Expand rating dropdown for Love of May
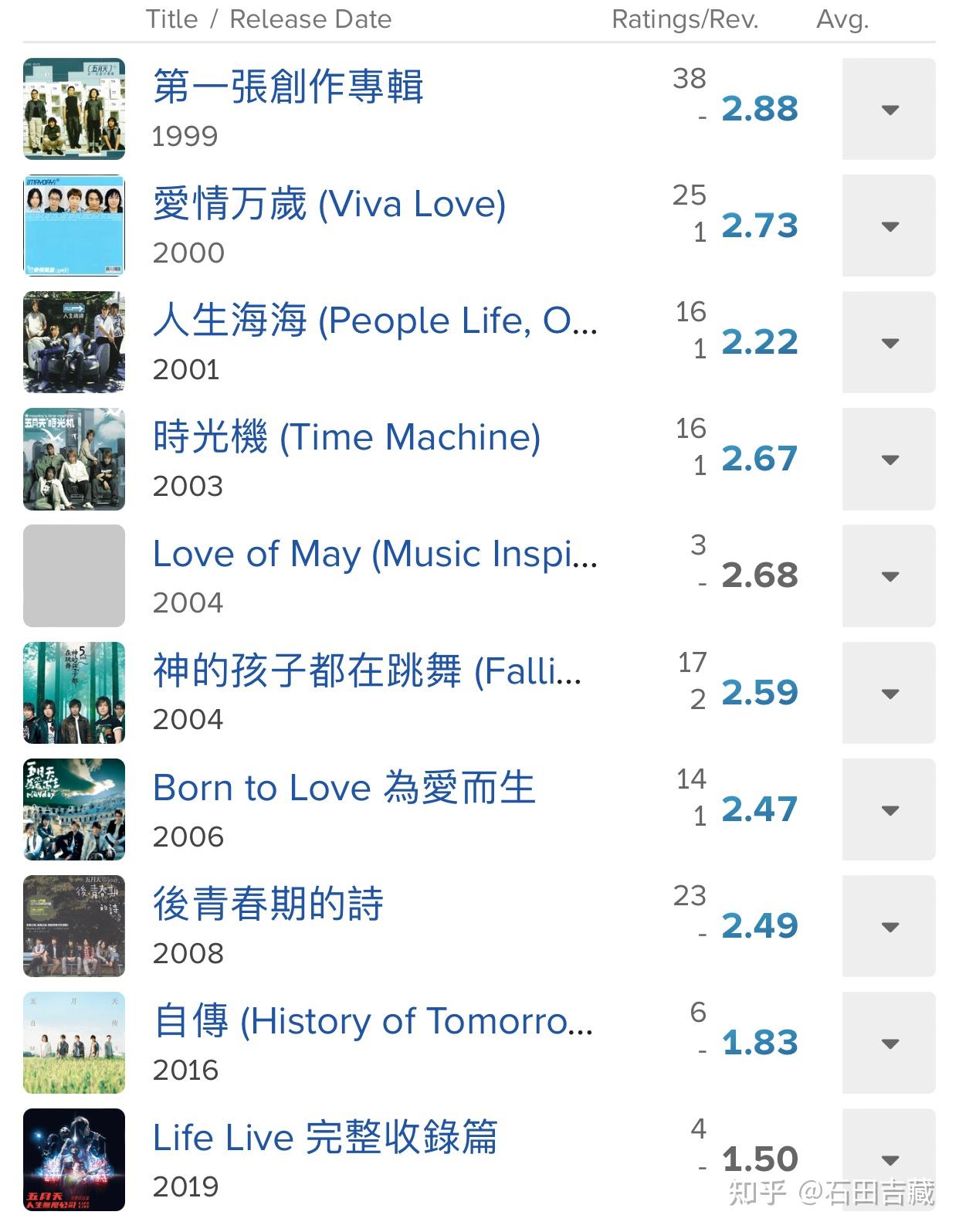 (889, 576)
